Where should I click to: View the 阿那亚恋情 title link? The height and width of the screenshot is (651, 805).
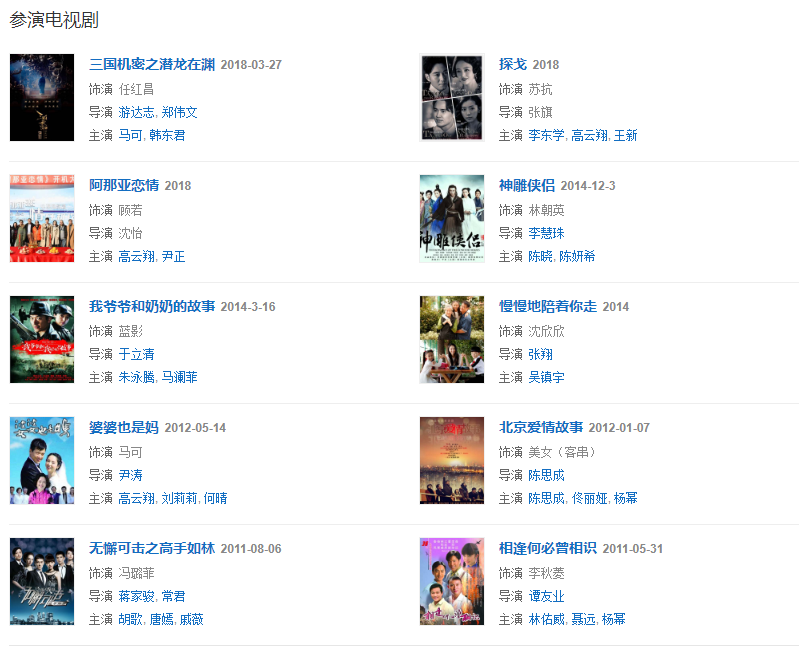pos(124,186)
